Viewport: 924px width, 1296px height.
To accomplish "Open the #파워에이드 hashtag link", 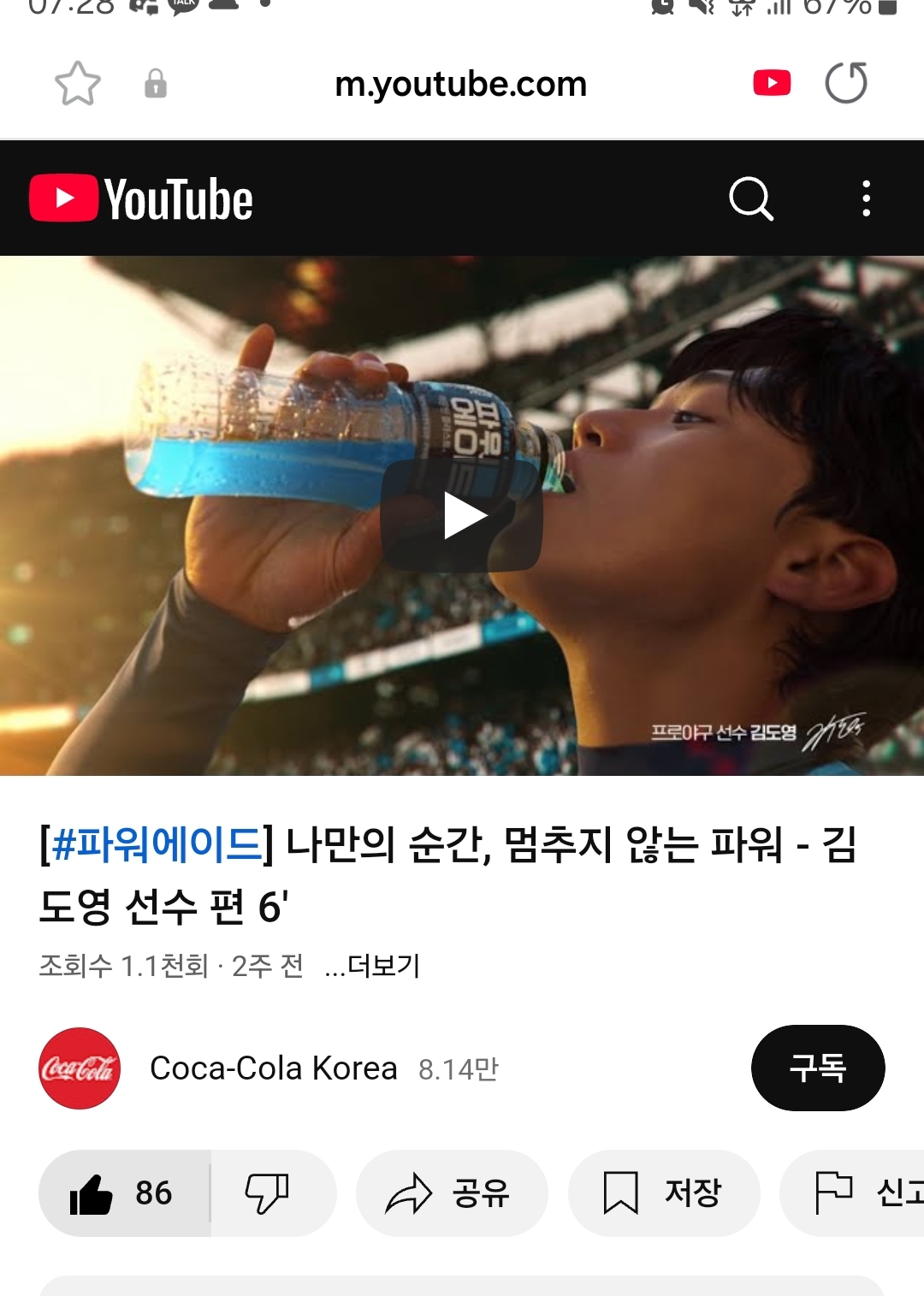I will 157,845.
